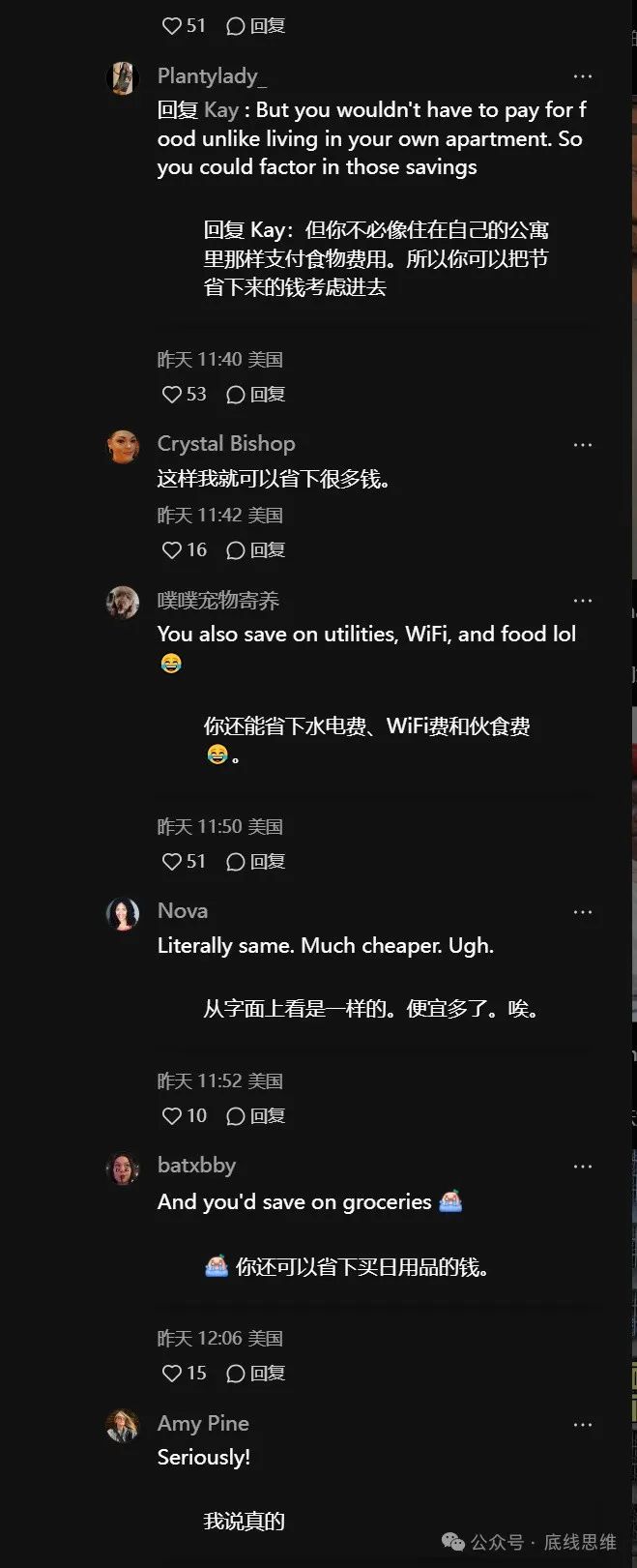Open Crystal Bishop's profile avatar
637x1568 pixels.
pyautogui.click(x=123, y=446)
